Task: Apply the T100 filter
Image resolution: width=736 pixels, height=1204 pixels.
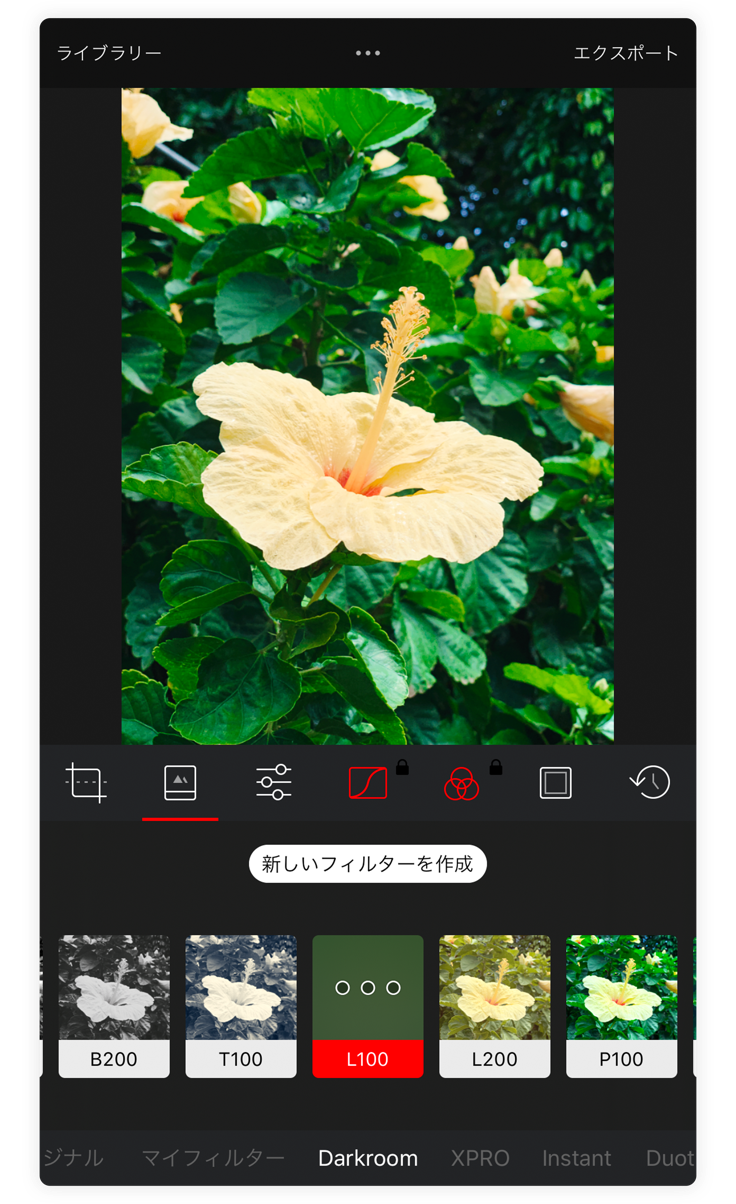Action: 241,1005
